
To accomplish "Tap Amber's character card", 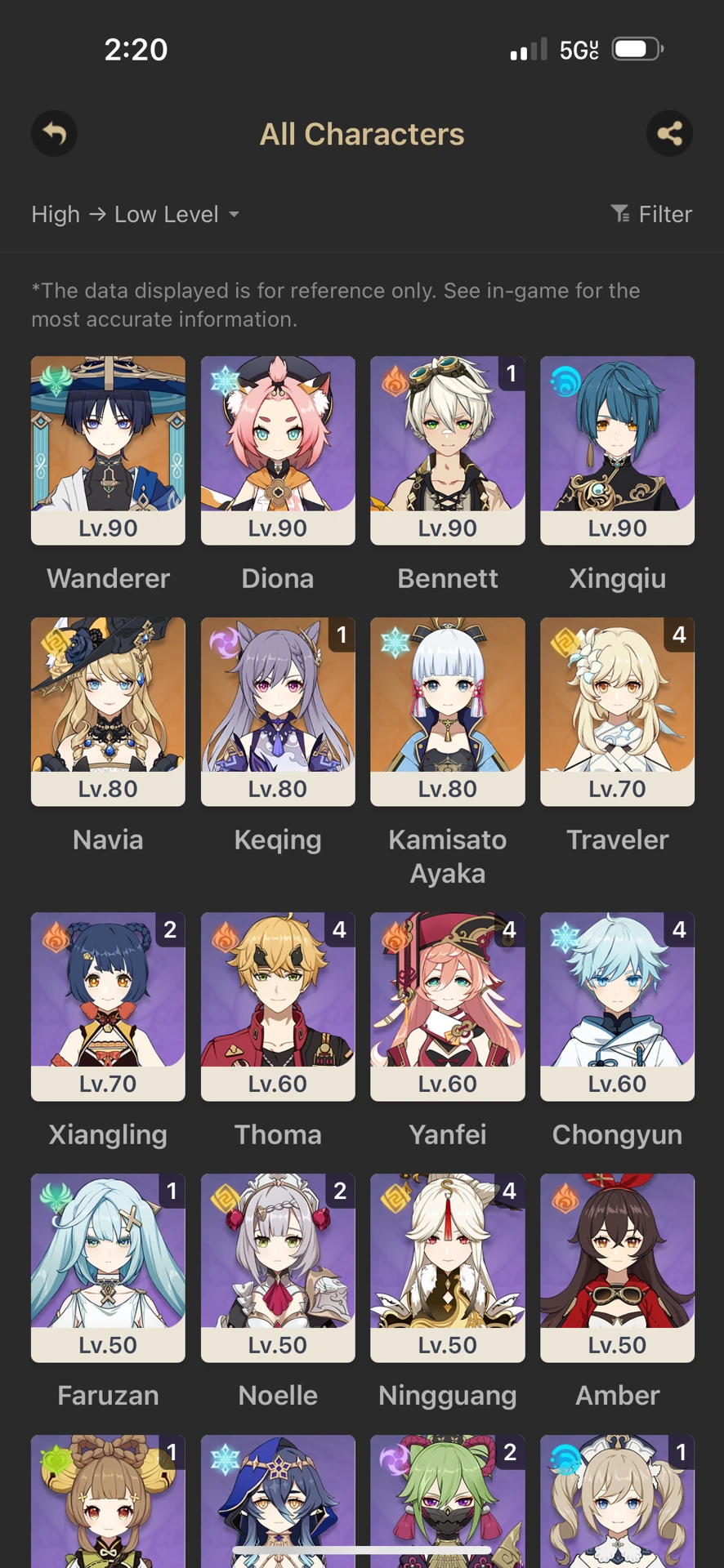I will click(x=617, y=1267).
